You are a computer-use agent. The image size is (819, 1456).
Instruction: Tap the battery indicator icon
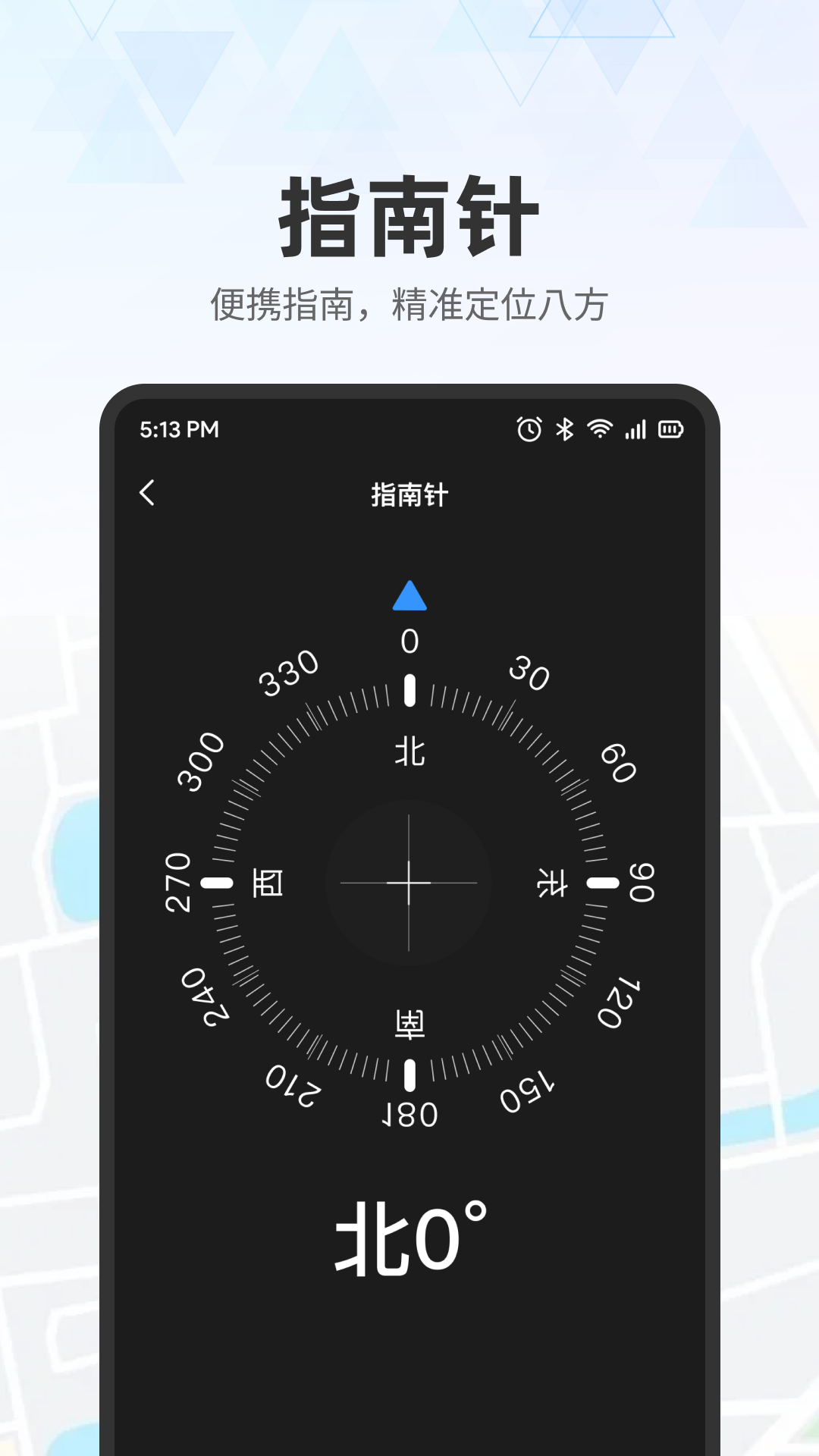tap(670, 429)
